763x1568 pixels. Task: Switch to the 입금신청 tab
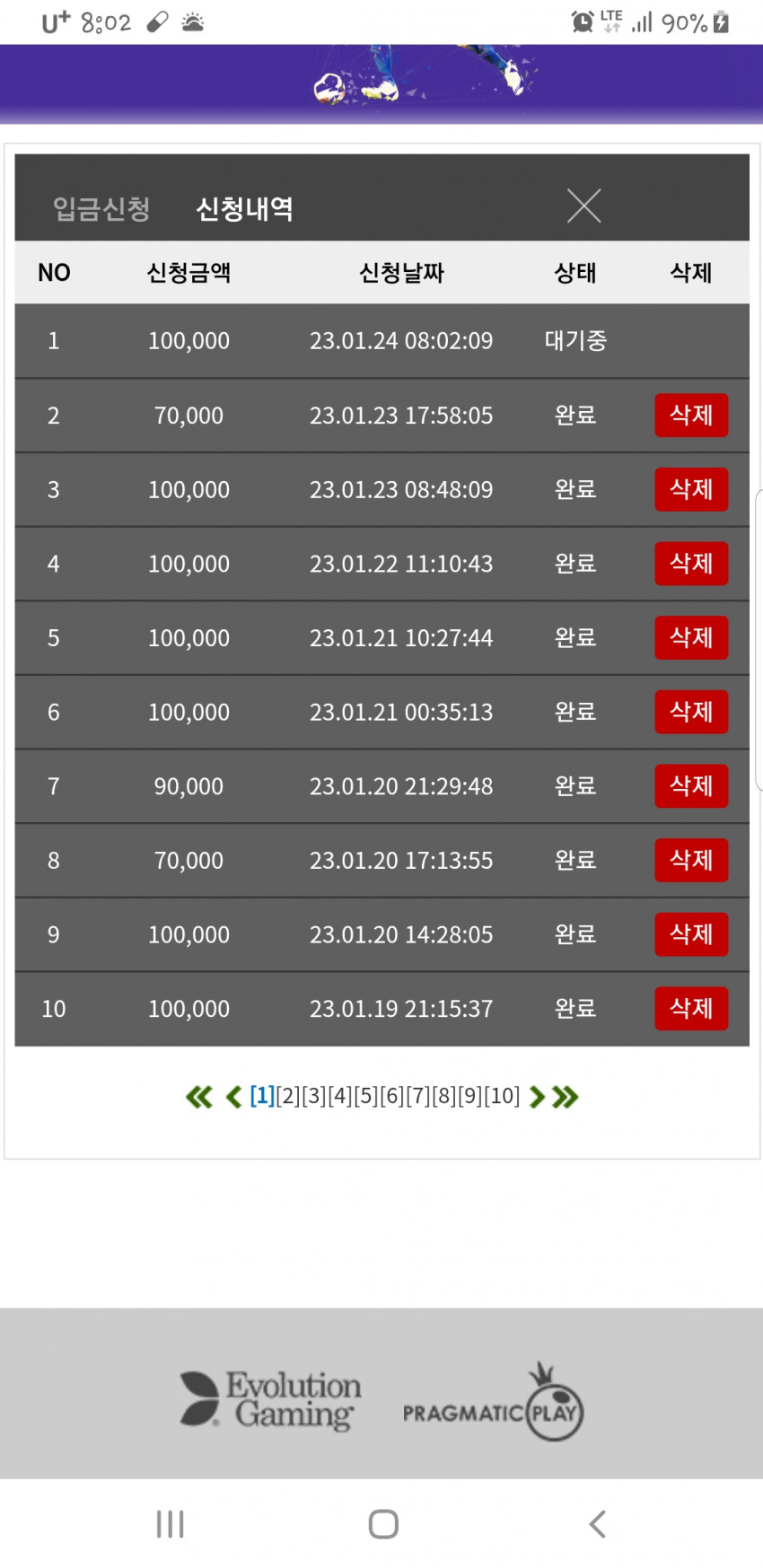(x=101, y=209)
